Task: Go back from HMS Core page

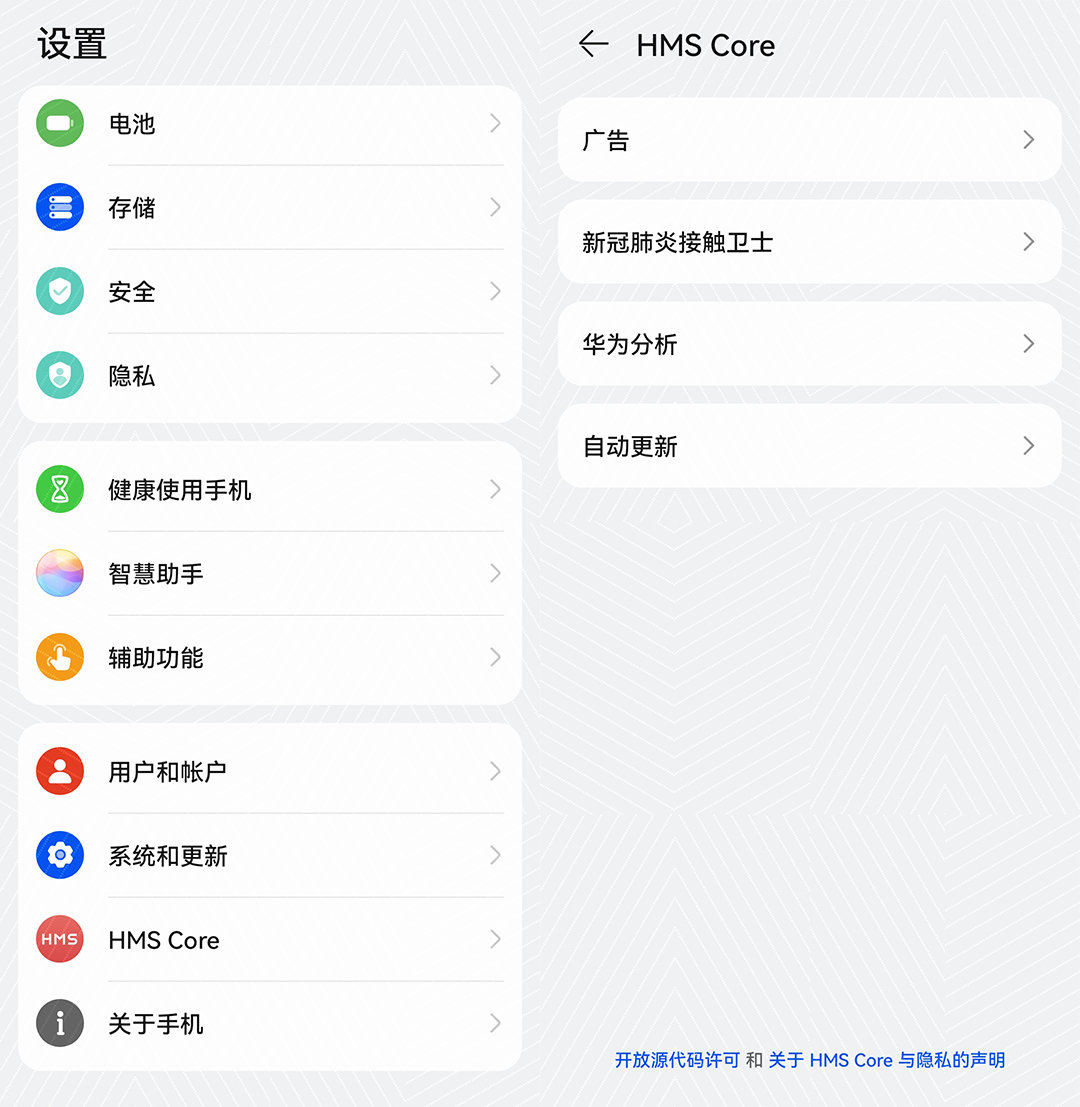Action: [x=594, y=44]
